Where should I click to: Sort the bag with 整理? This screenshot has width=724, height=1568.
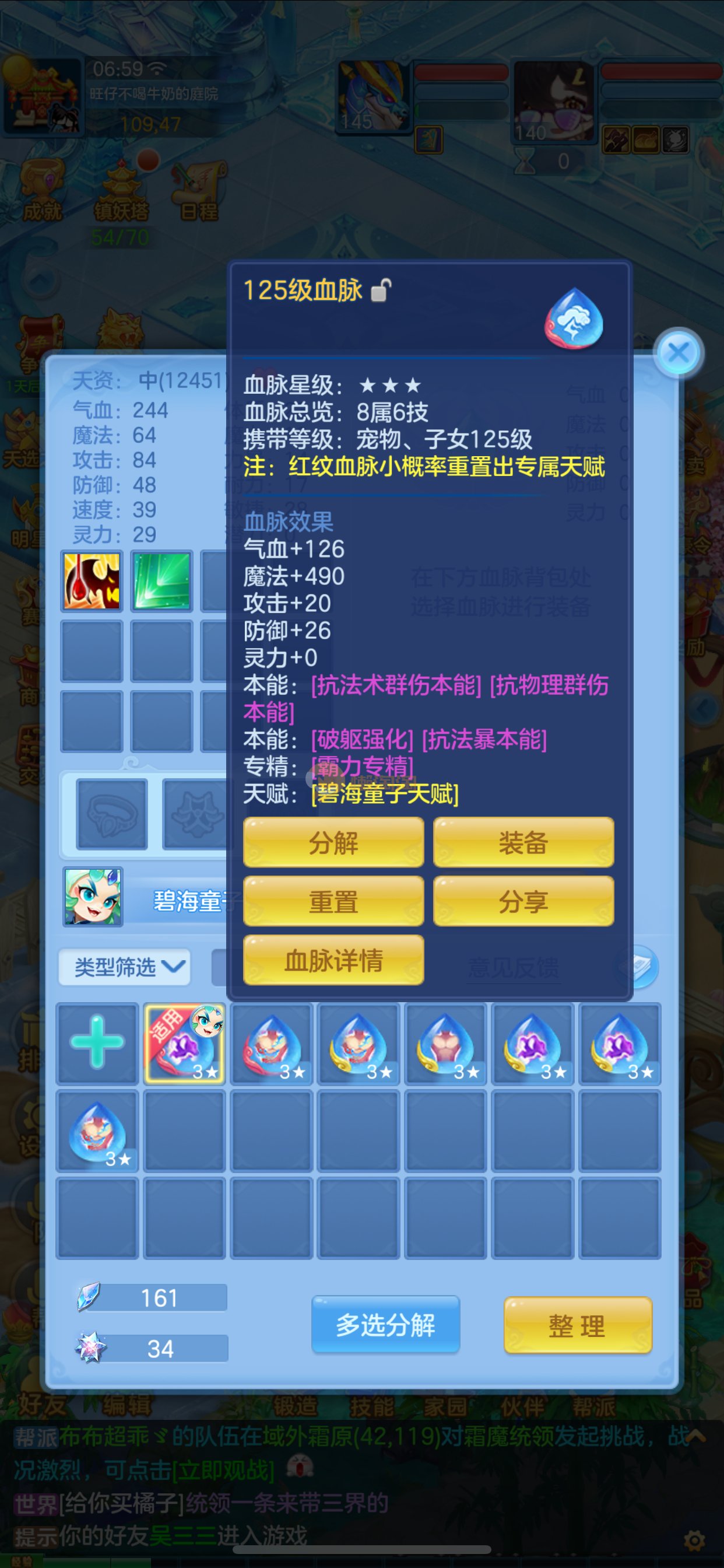(x=577, y=1326)
